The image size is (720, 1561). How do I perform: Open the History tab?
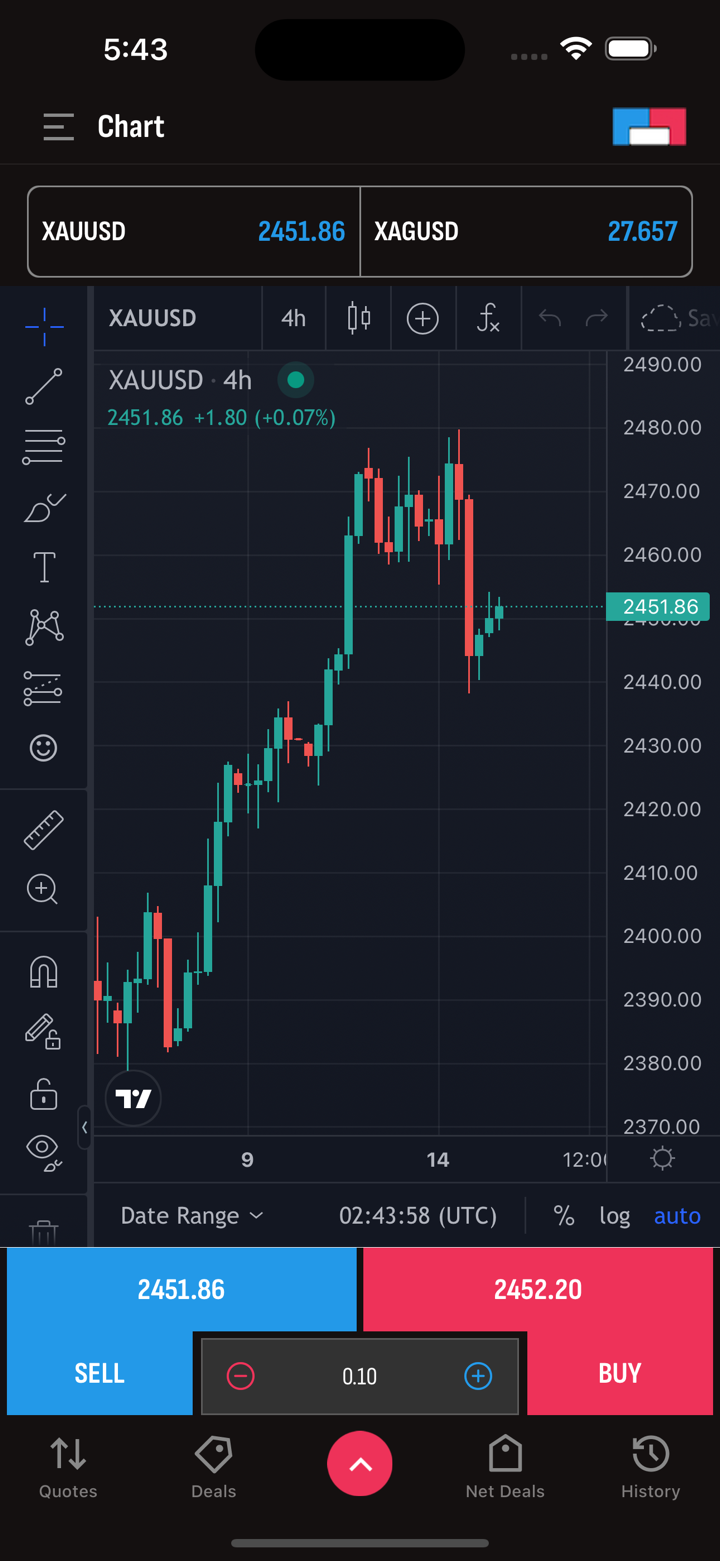click(x=650, y=1467)
